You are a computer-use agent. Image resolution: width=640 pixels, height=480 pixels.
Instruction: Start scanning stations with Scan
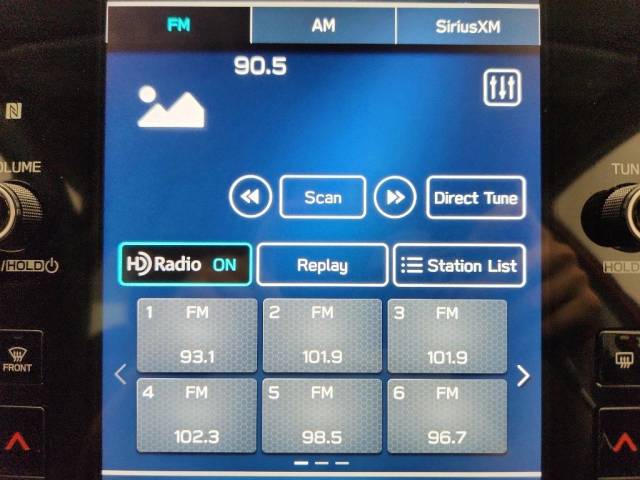[322, 197]
